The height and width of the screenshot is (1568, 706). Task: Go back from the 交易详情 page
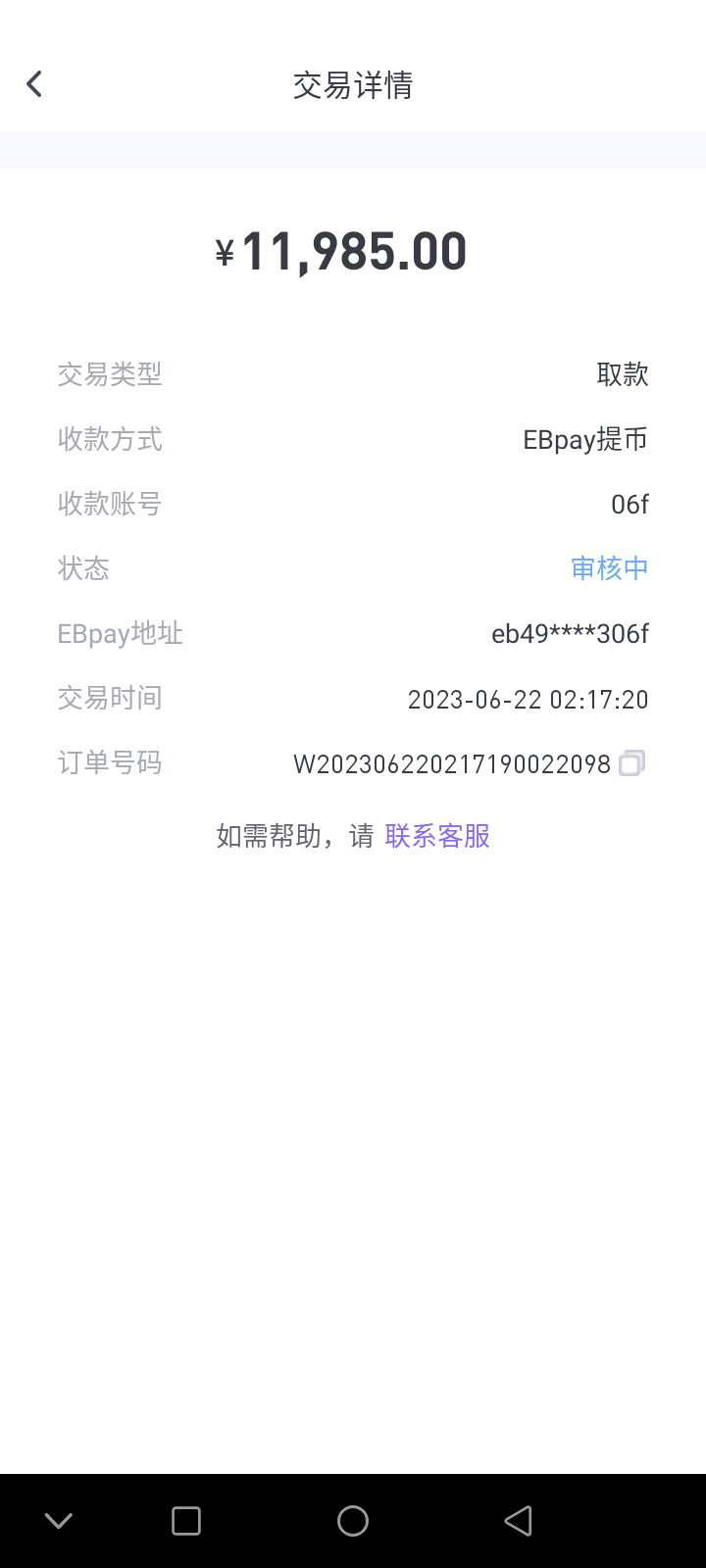coord(34,84)
